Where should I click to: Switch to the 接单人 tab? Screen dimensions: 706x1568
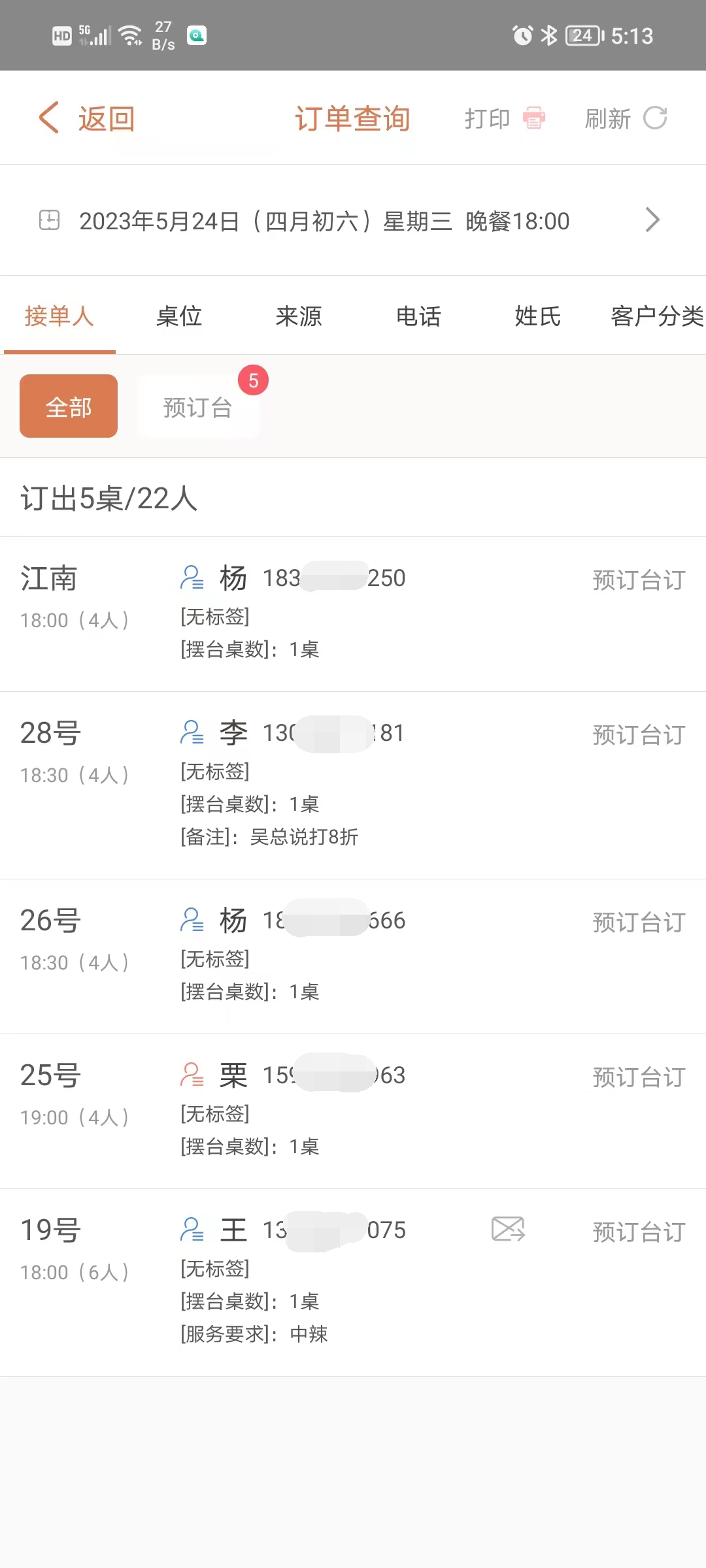(x=59, y=316)
